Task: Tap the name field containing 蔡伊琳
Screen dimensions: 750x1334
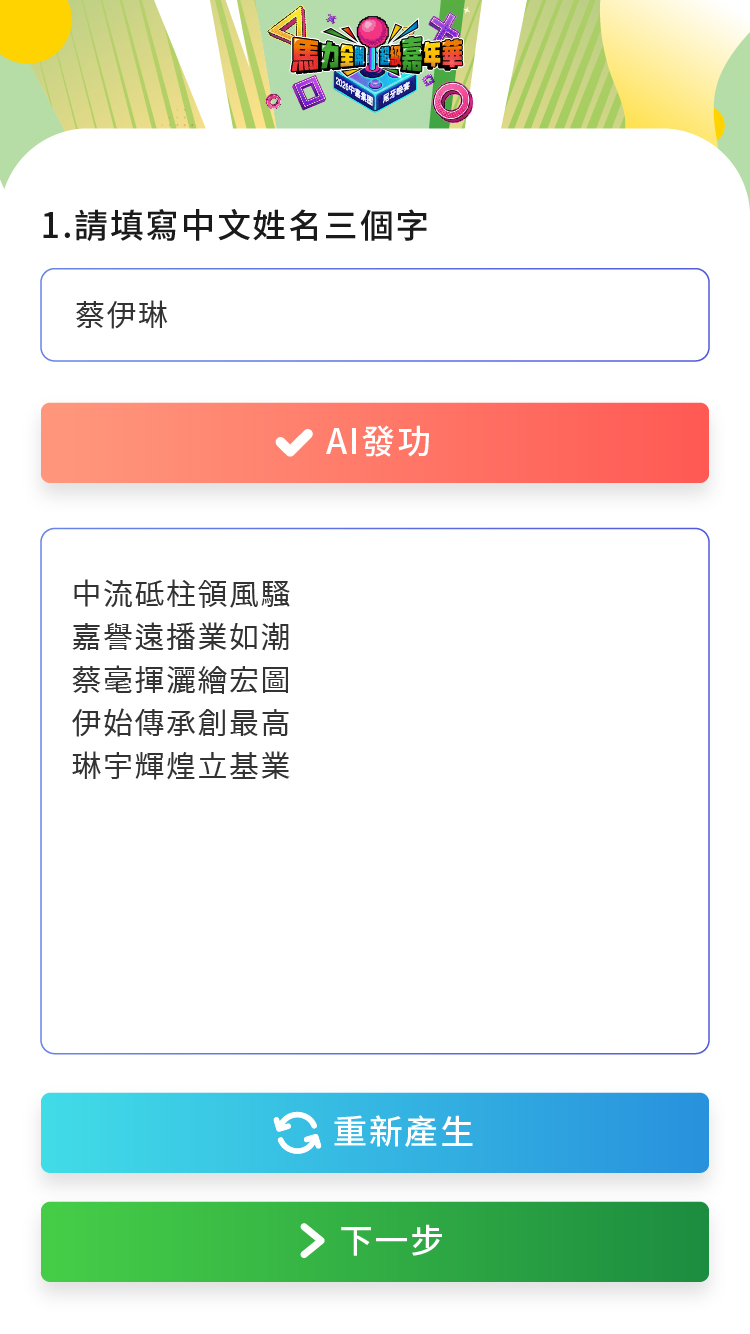Action: pyautogui.click(x=375, y=315)
